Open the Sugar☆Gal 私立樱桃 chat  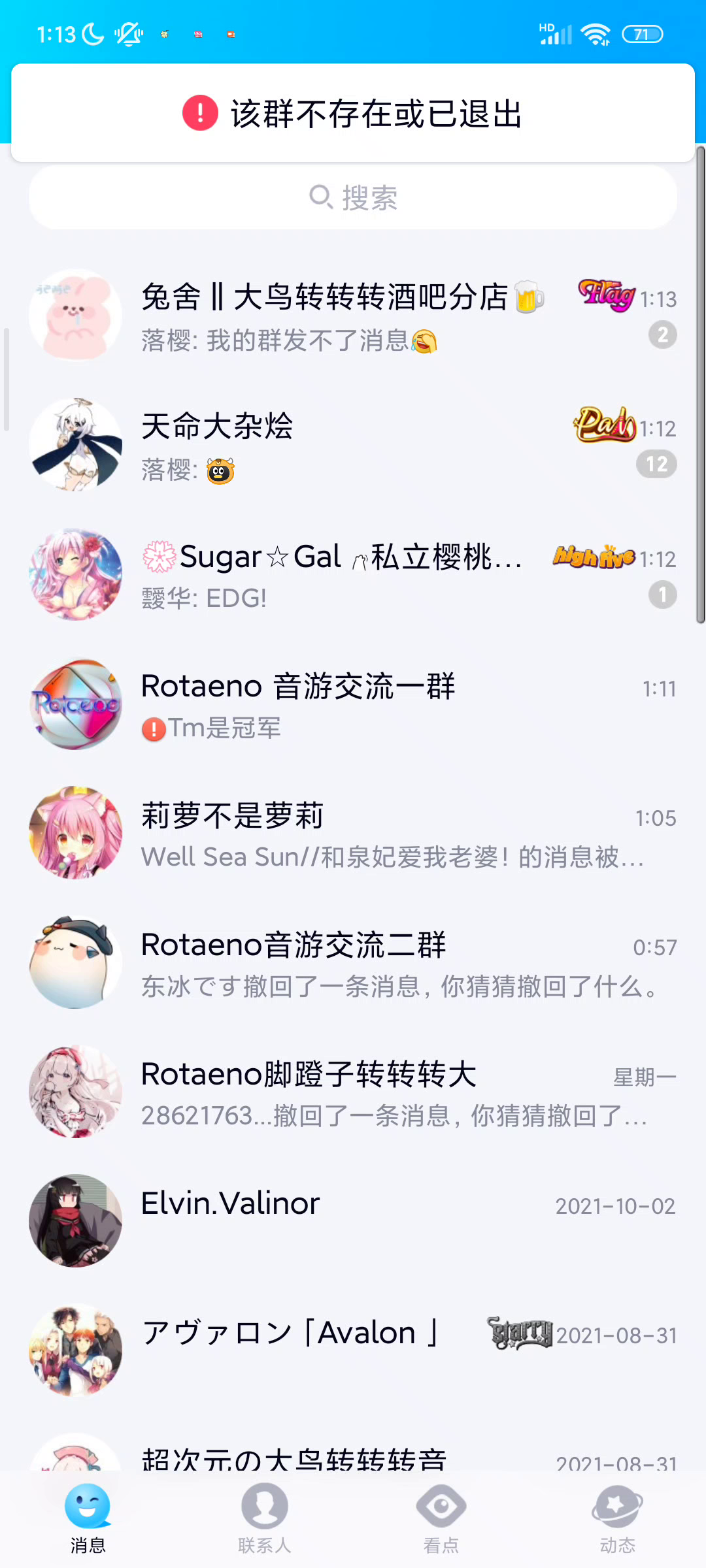353,574
